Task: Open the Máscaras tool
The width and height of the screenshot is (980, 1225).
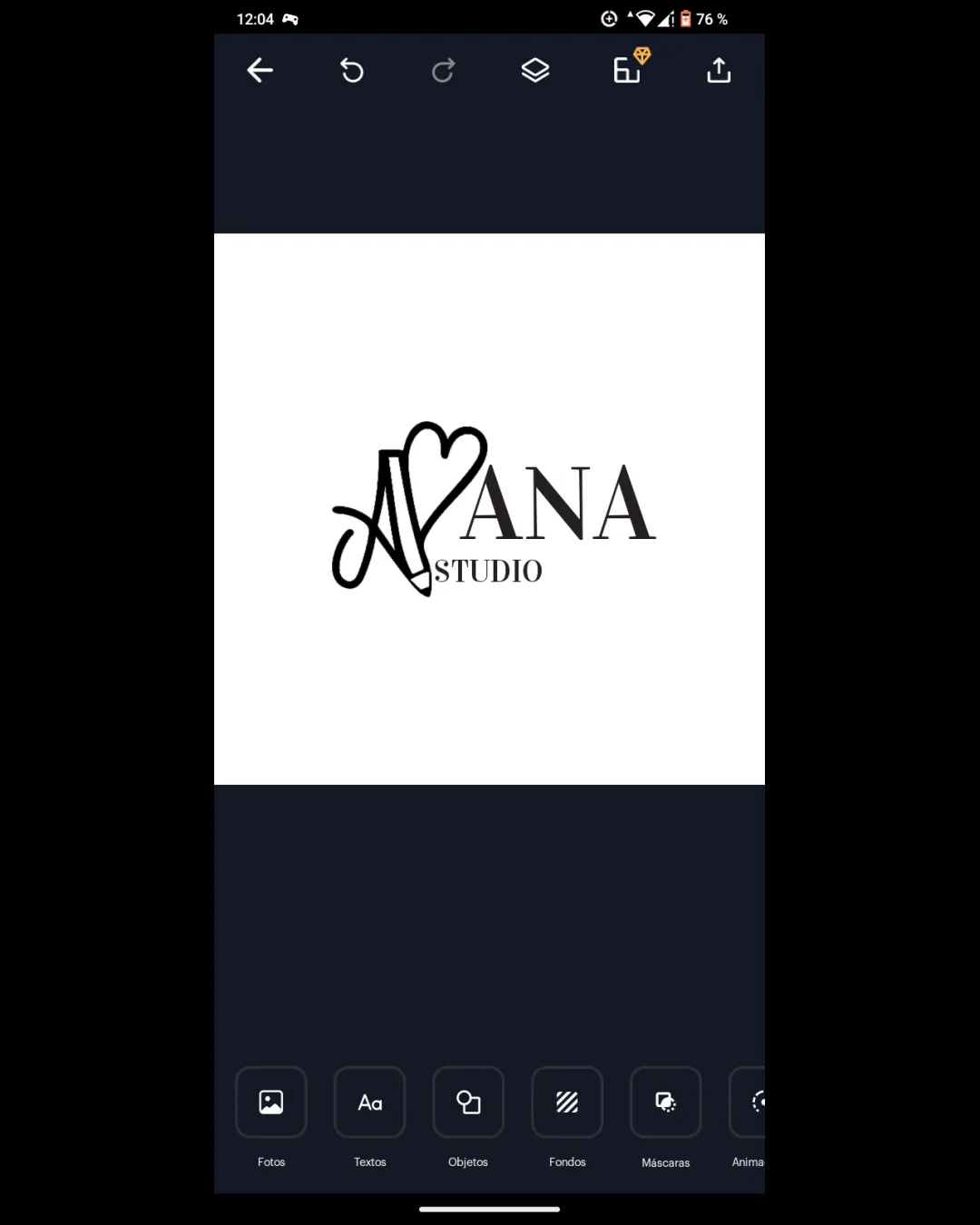Action: 666,1102
